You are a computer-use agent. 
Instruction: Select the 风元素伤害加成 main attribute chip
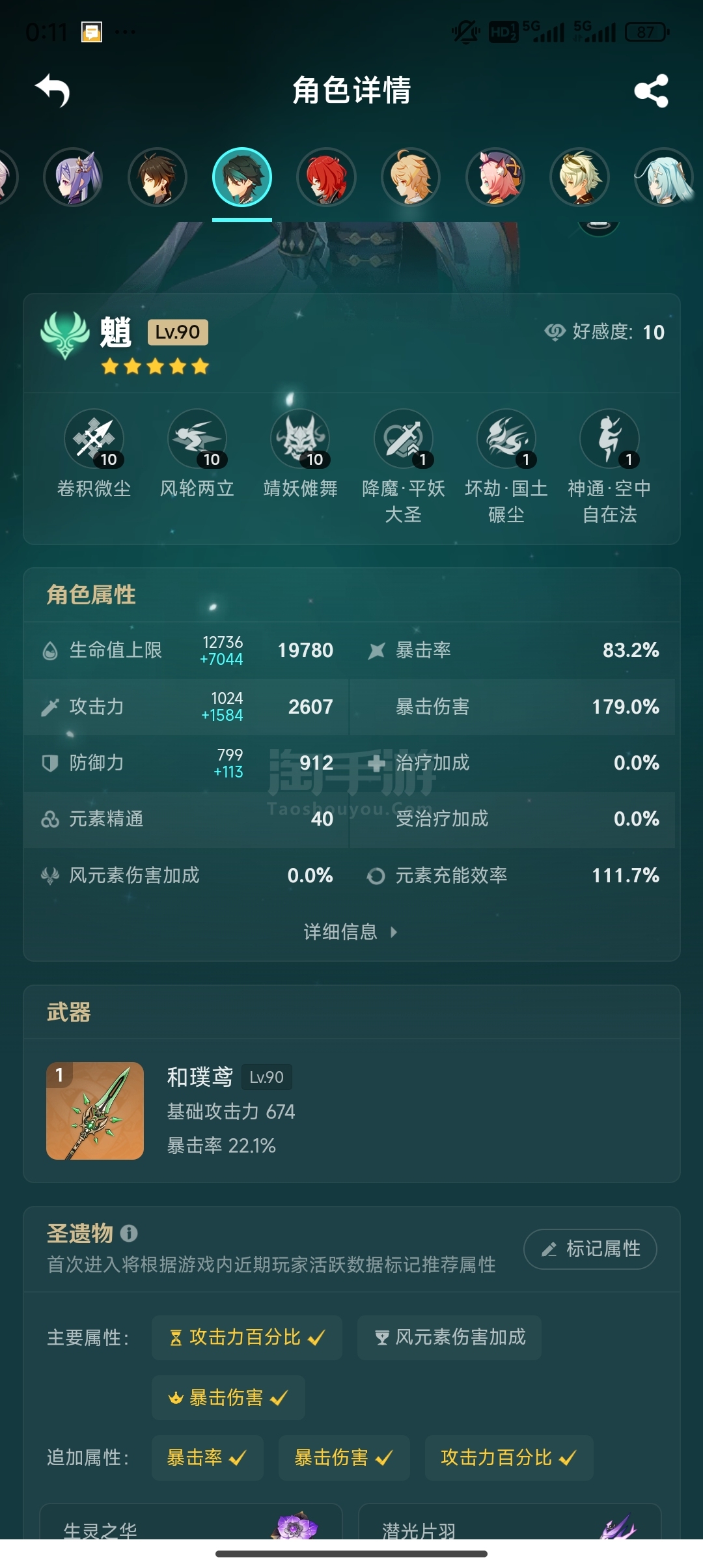(449, 1337)
